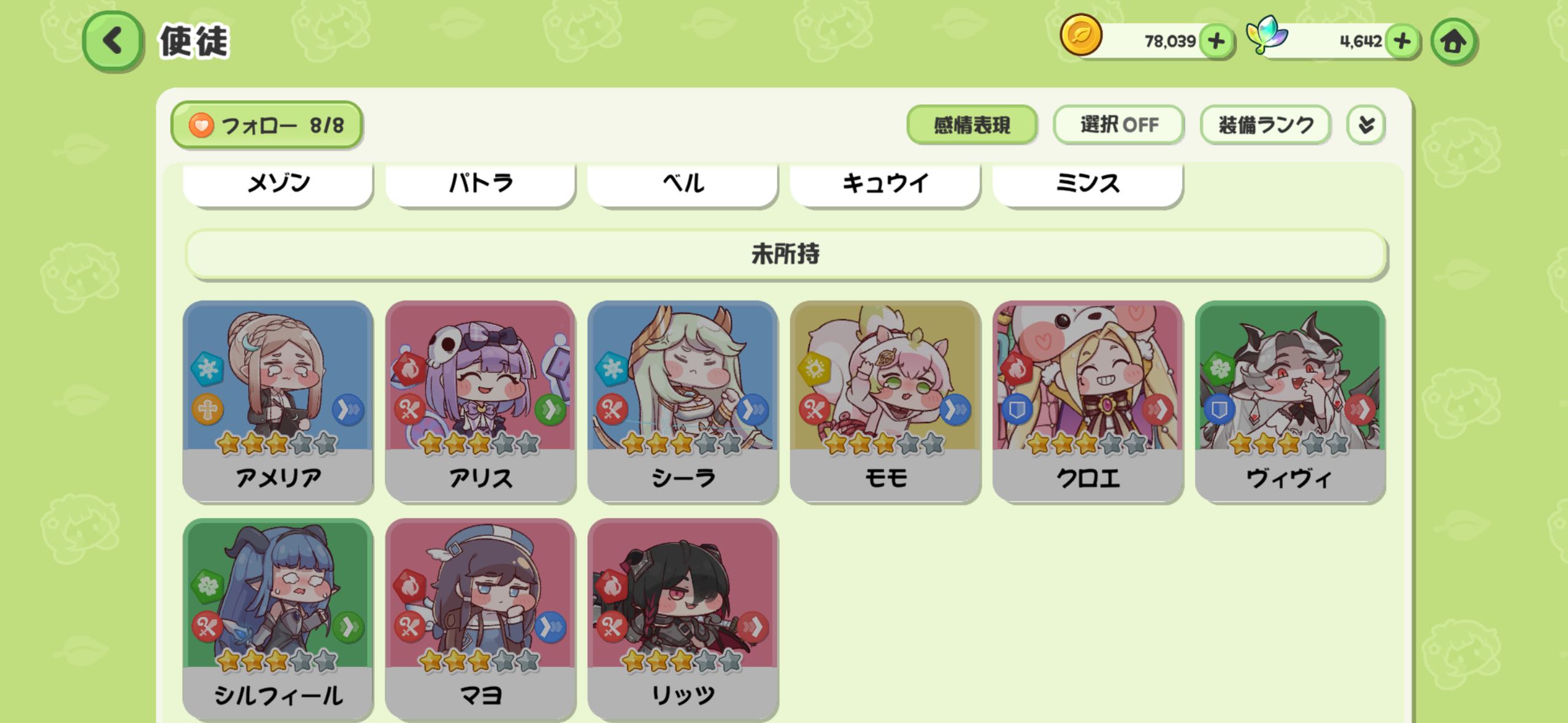Tap the 感情表現 button

coord(972,125)
